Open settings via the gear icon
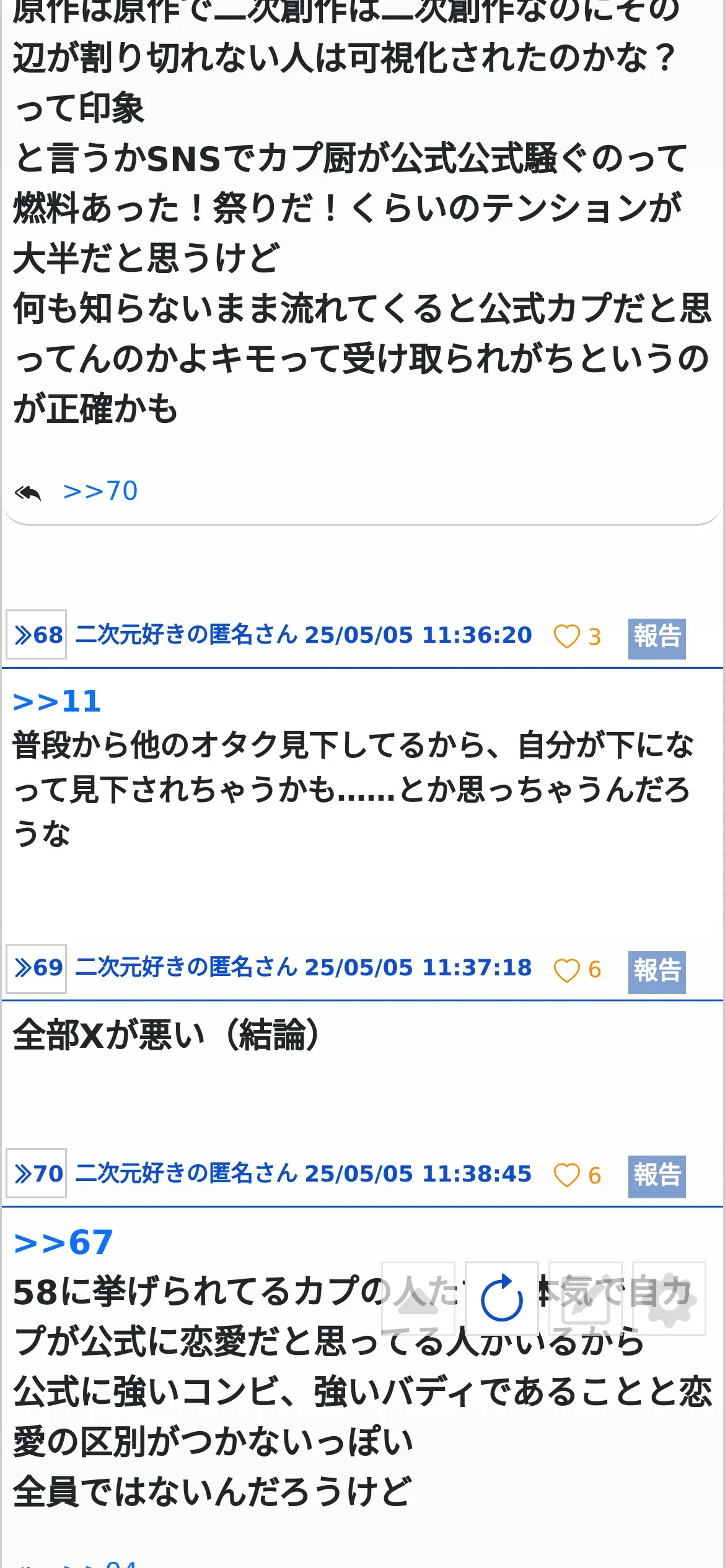Image resolution: width=725 pixels, height=1568 pixels. tap(669, 1298)
